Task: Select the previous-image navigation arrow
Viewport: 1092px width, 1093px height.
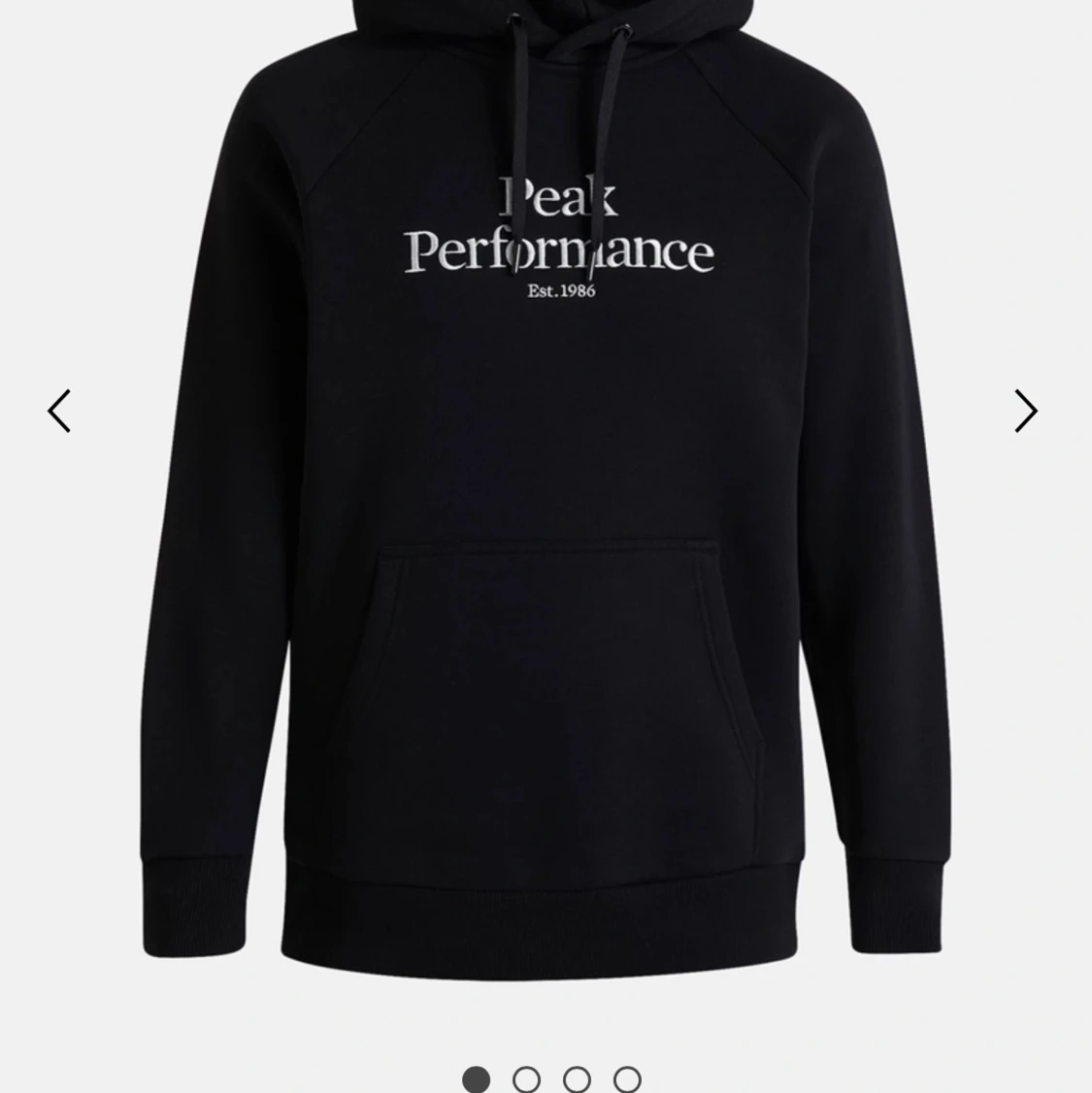Action: pos(59,411)
